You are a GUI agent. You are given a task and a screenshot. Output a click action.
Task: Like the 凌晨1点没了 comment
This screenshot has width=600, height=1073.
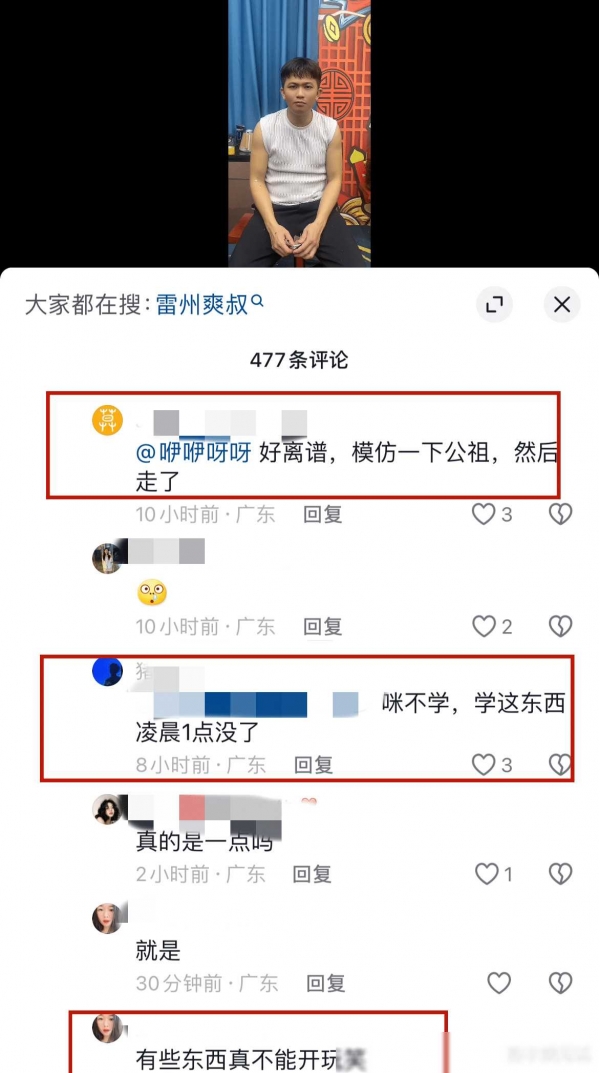[484, 765]
